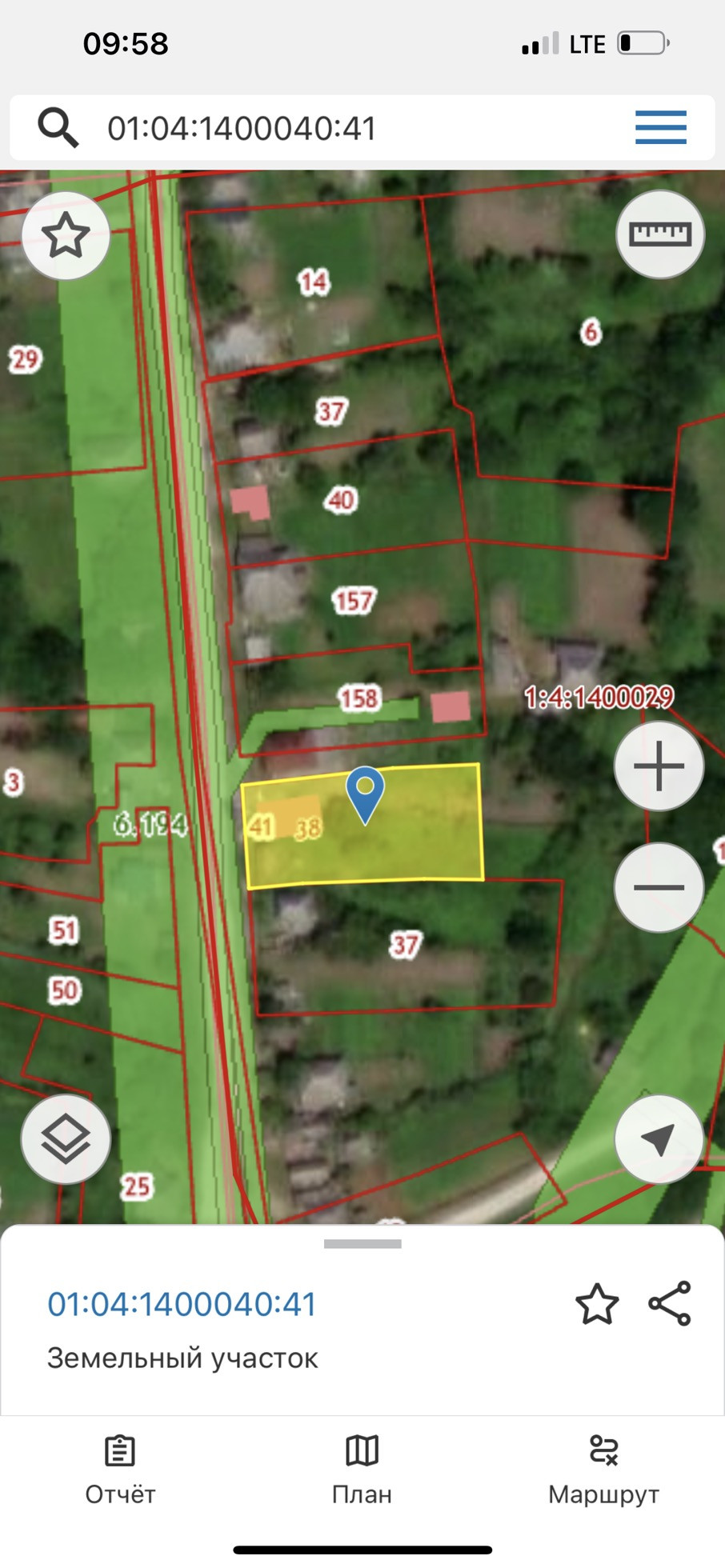
Task: Zoom in with the plus button
Action: (659, 766)
